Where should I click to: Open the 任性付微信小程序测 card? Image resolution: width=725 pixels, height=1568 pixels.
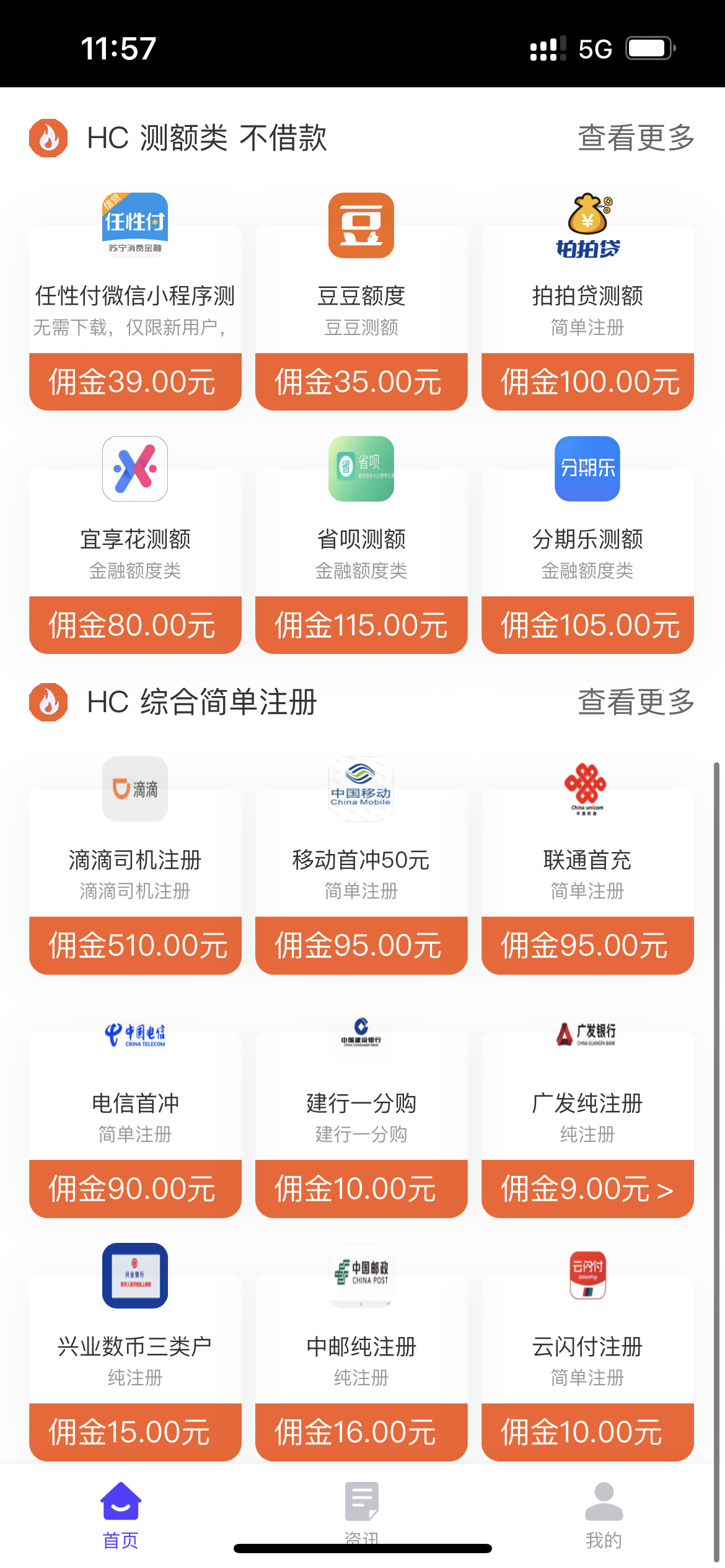[135, 302]
